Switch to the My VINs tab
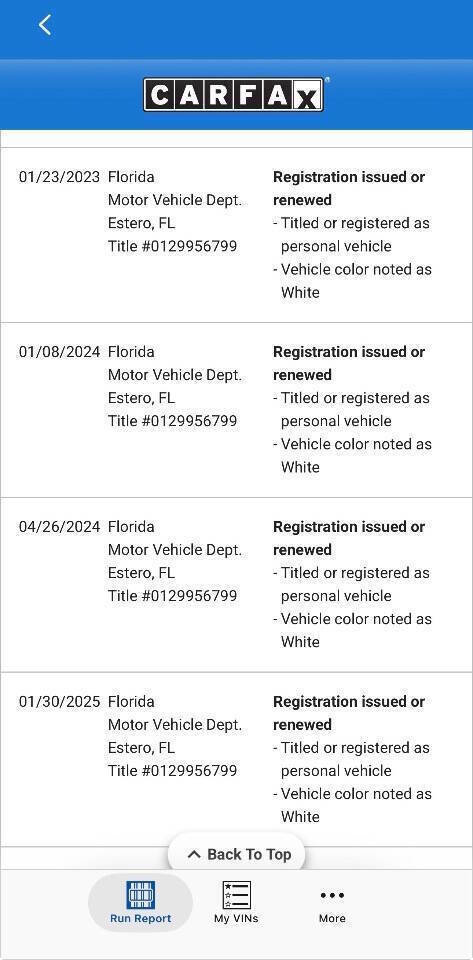 [x=236, y=902]
